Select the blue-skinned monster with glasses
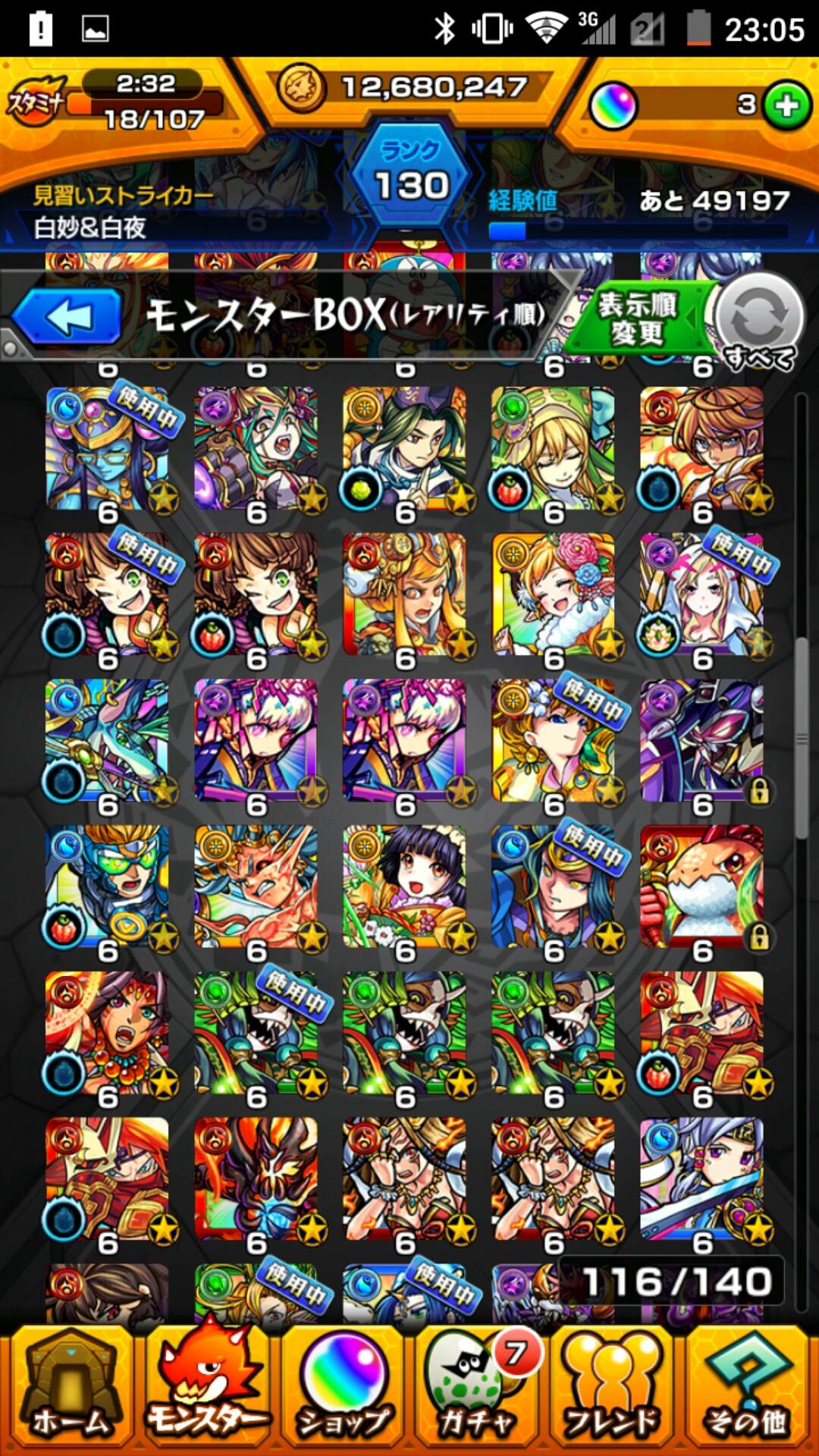 click(107, 449)
